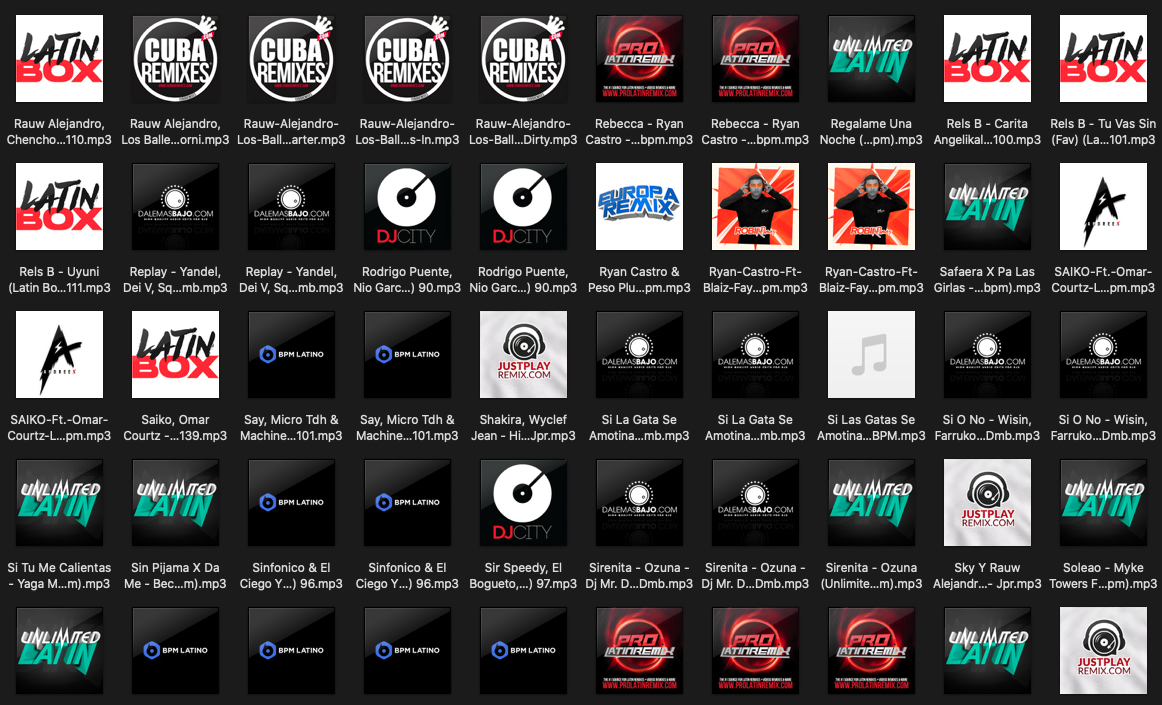The image size is (1162, 705).
Task: Open Soleao - Myke Towers mp3
Action: coord(1103,503)
